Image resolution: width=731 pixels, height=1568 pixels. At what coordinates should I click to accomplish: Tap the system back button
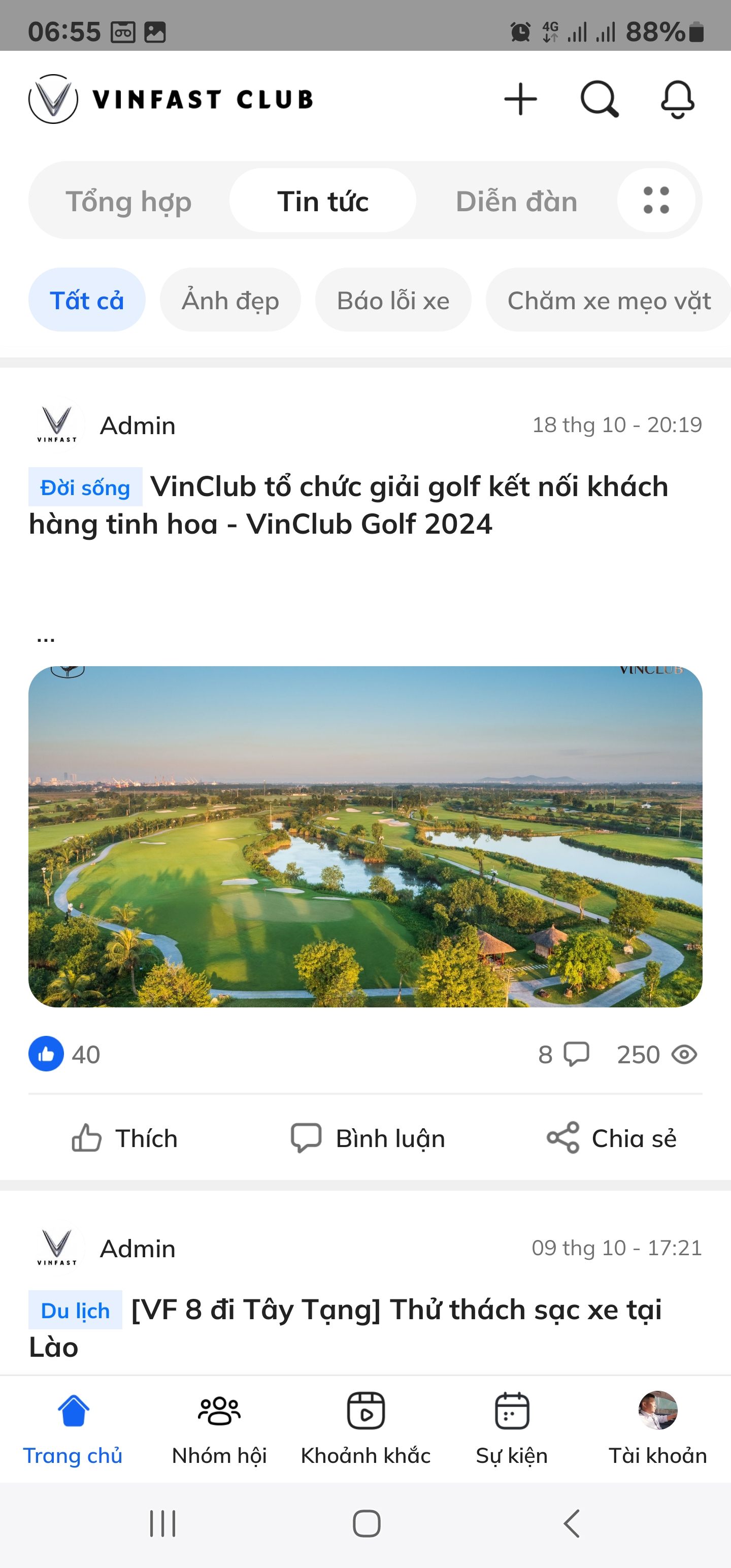pyautogui.click(x=571, y=1523)
